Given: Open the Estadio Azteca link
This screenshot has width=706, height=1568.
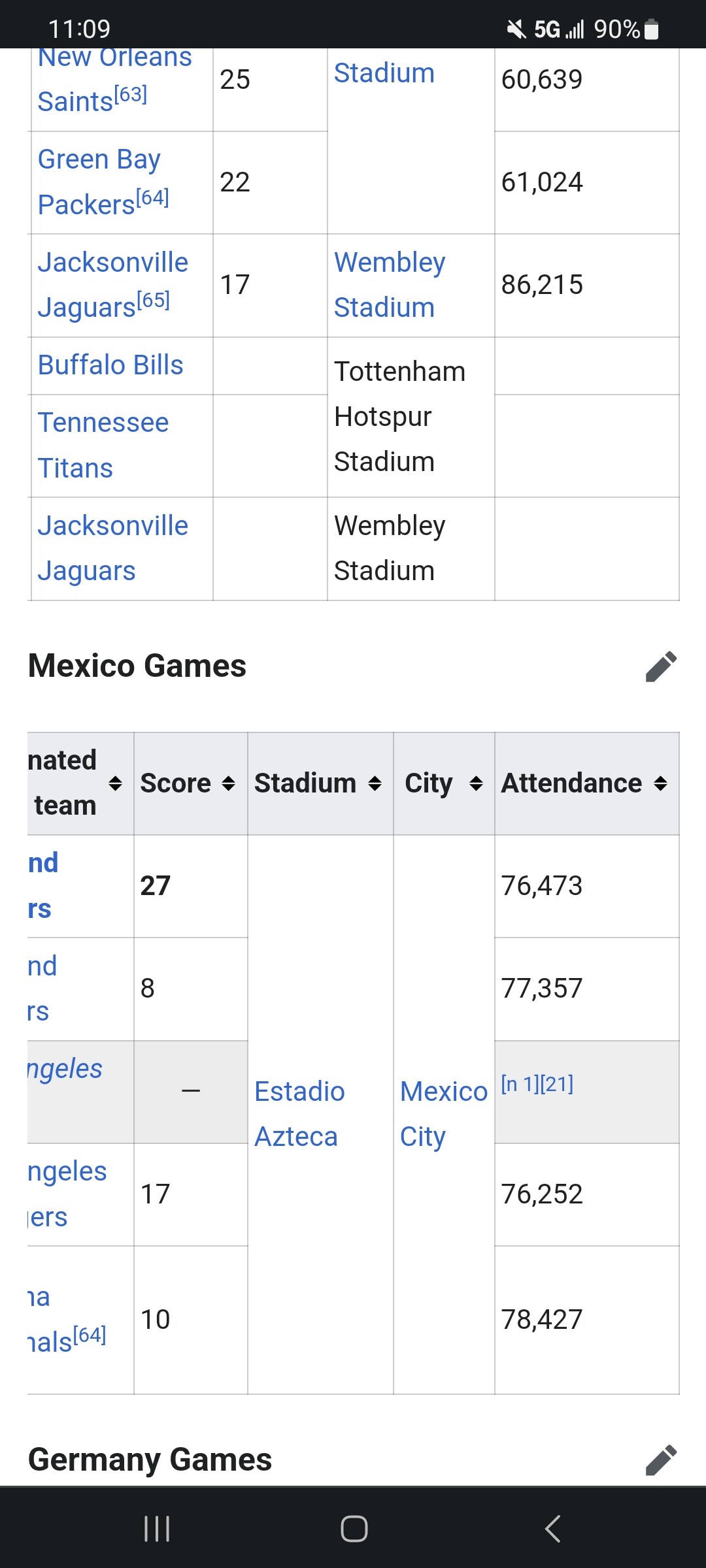Looking at the screenshot, I should tap(299, 1114).
